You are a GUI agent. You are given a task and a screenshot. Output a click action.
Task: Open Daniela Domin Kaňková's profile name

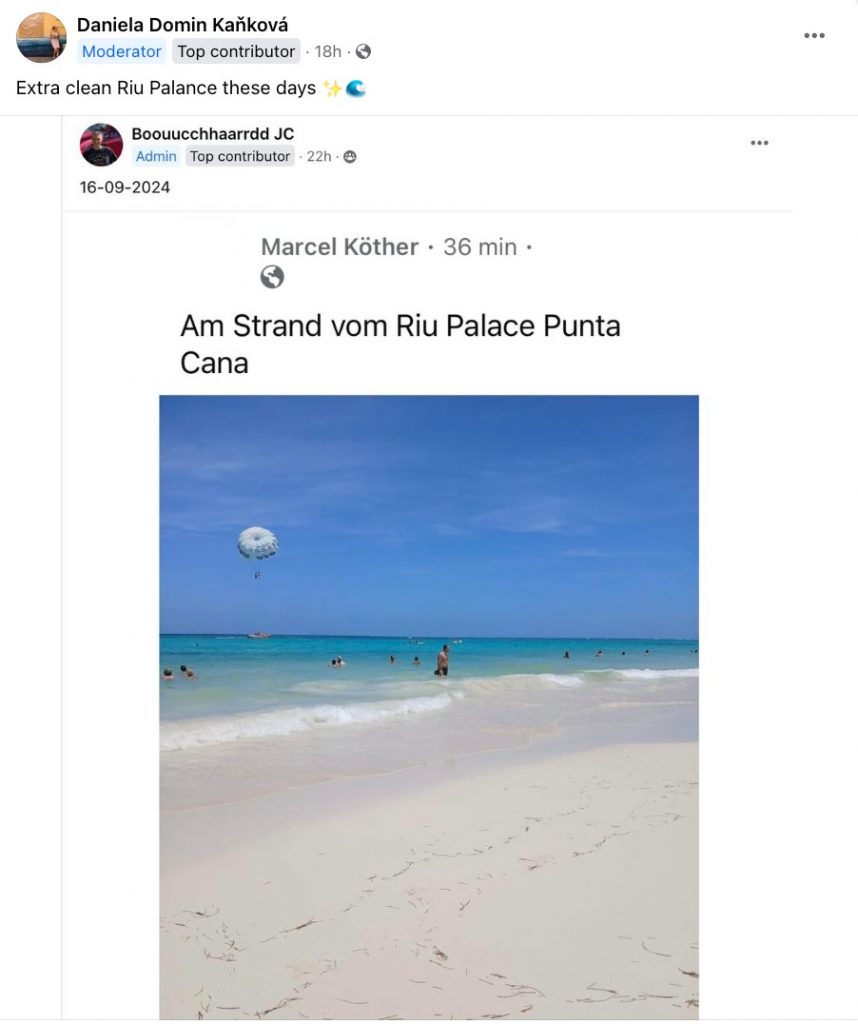[x=182, y=25]
